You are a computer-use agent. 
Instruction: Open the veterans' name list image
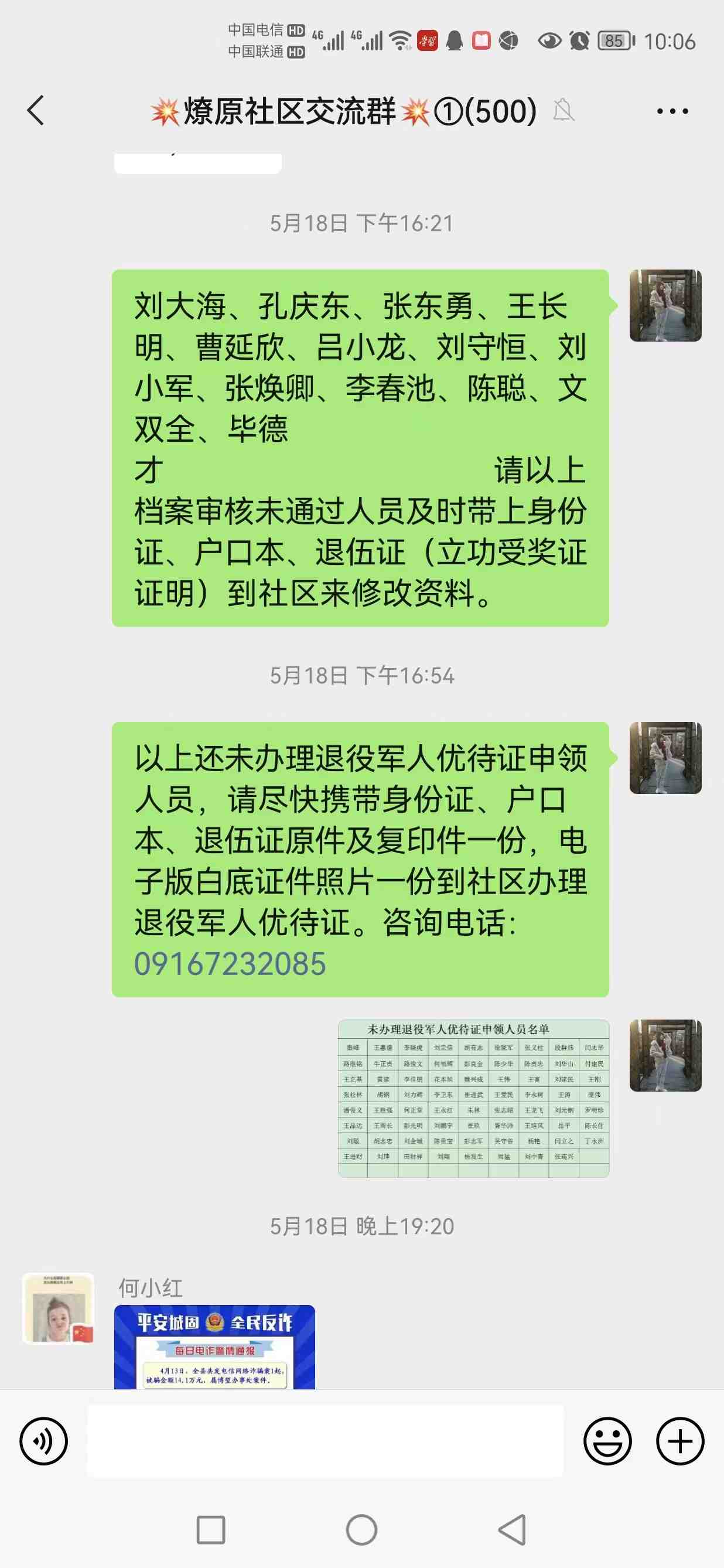tap(473, 1098)
